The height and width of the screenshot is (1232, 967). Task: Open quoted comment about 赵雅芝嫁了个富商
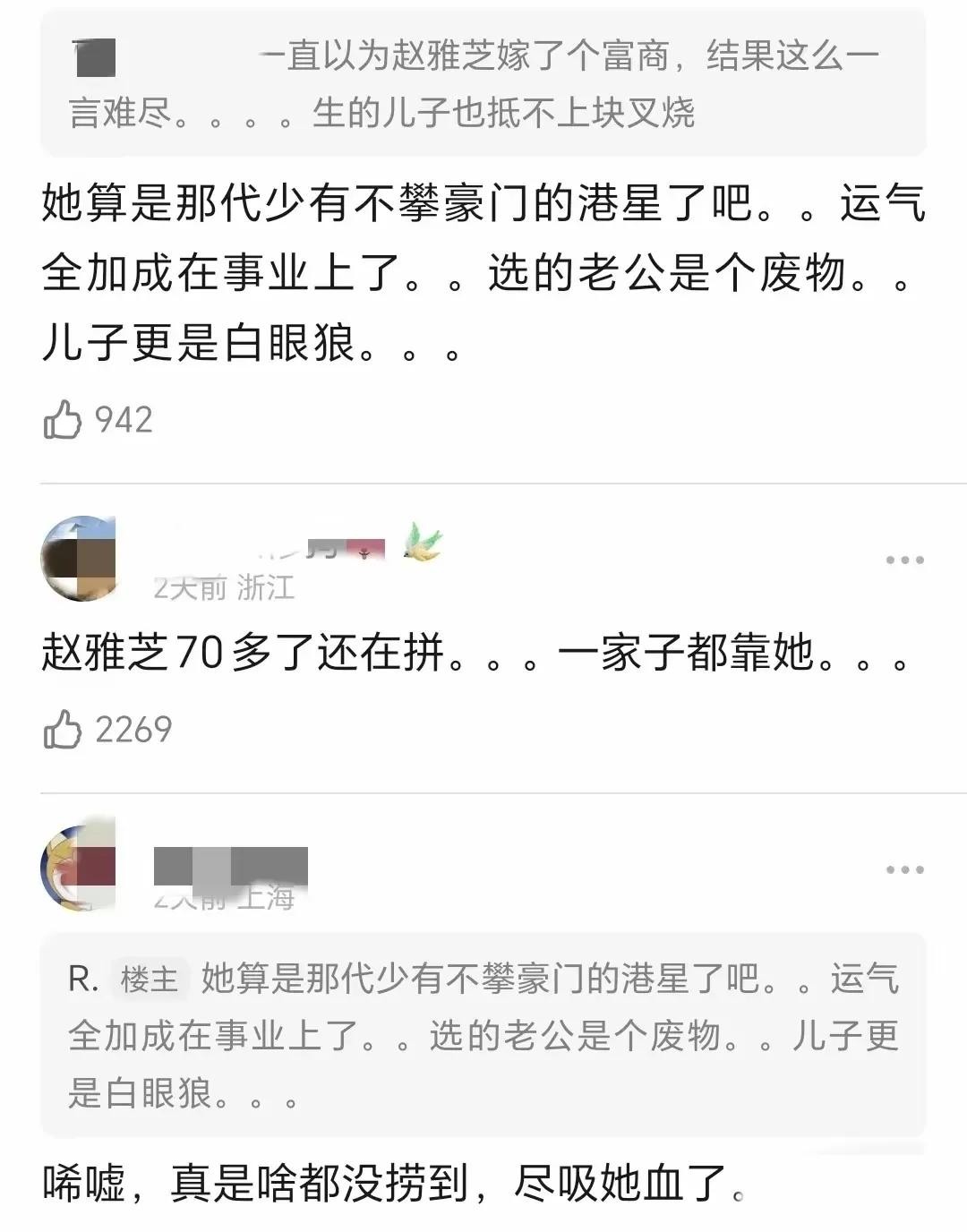click(x=483, y=84)
